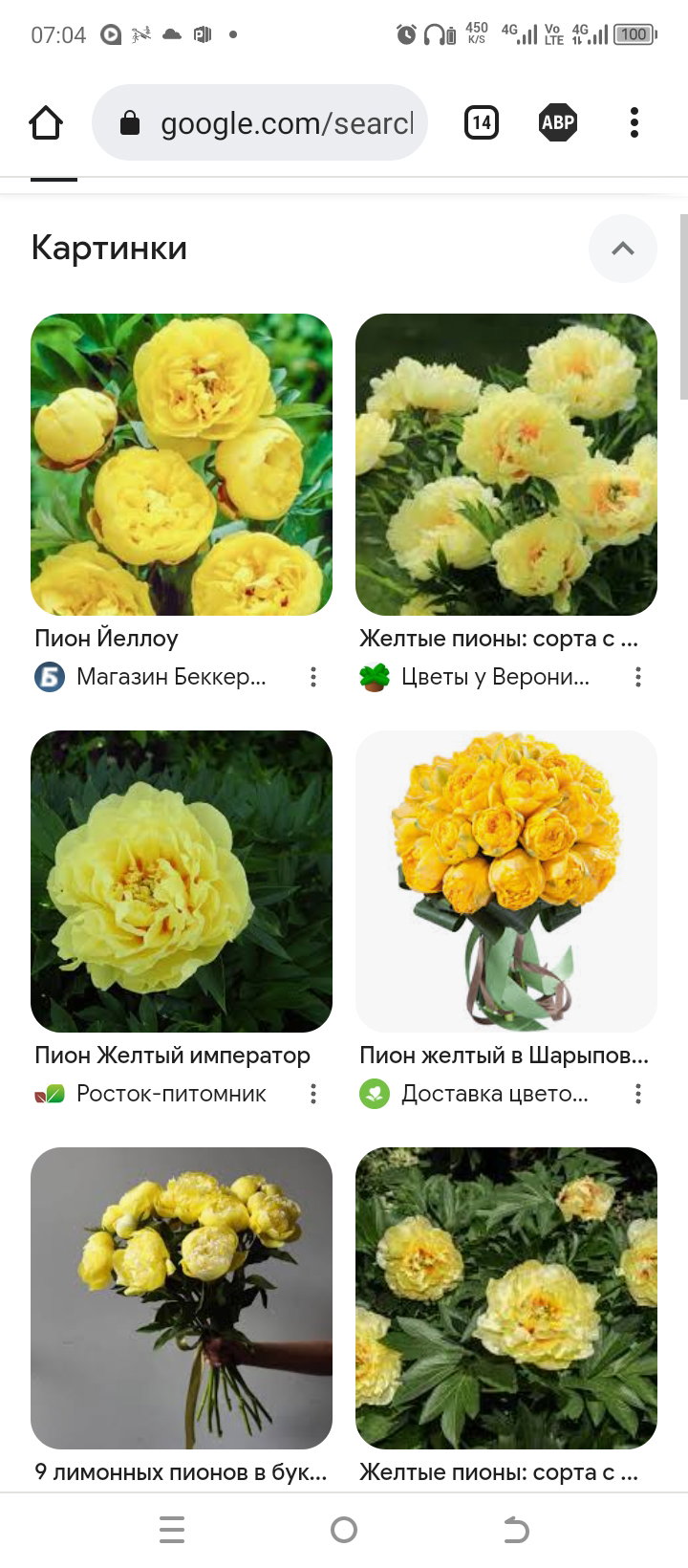Viewport: 688px width, 1568px height.
Task: Tap the browser home icon
Action: coord(45,122)
